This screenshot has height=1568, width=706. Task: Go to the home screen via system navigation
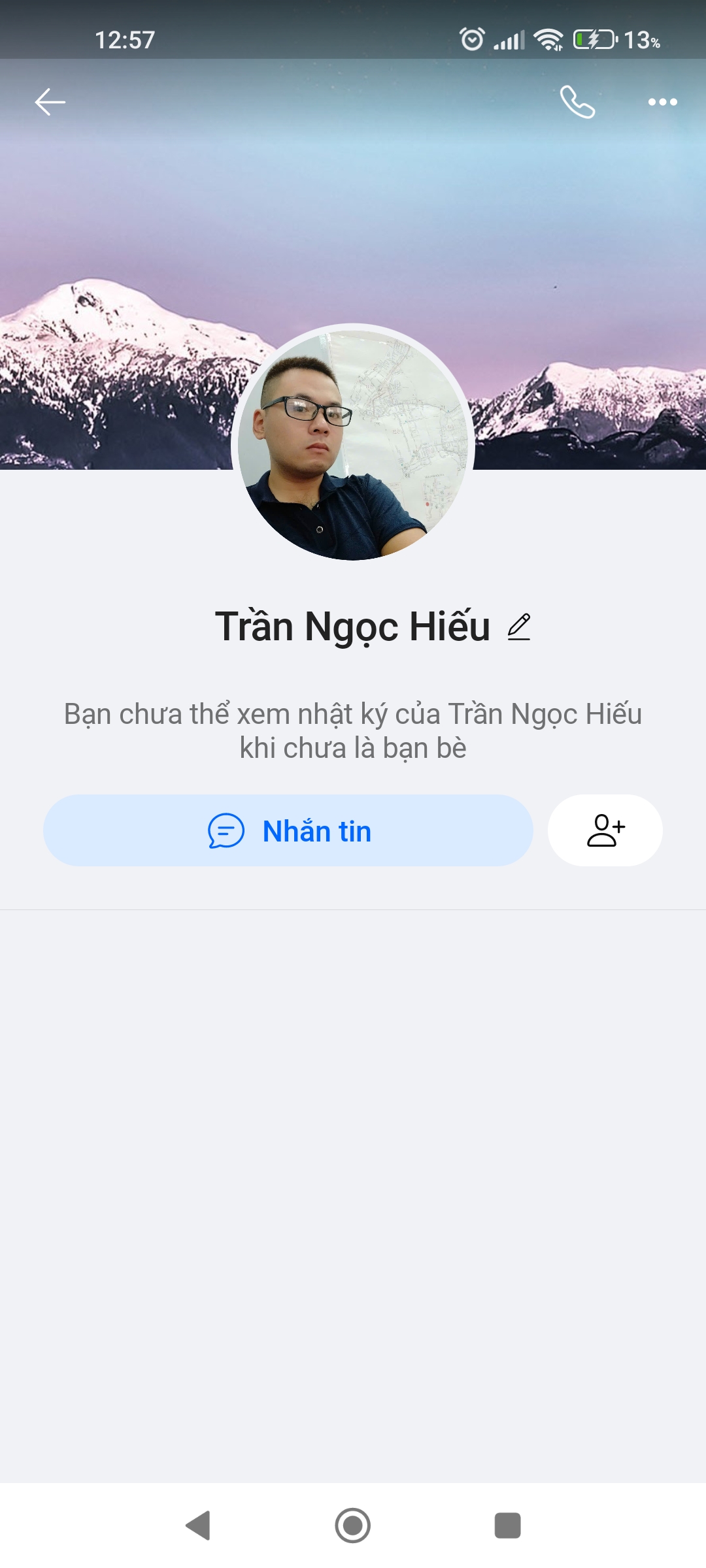[353, 1526]
